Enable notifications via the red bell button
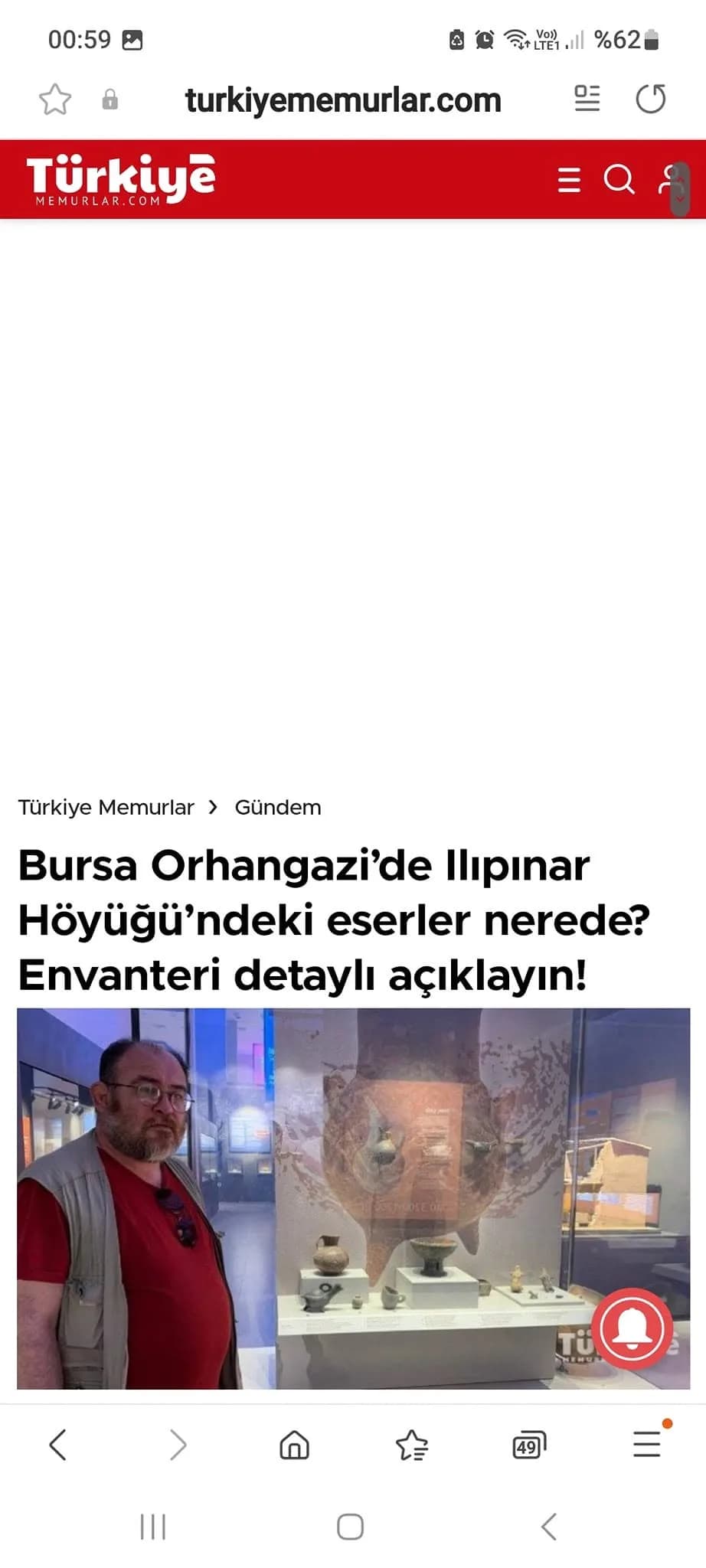This screenshot has width=706, height=1568. pos(632,1328)
